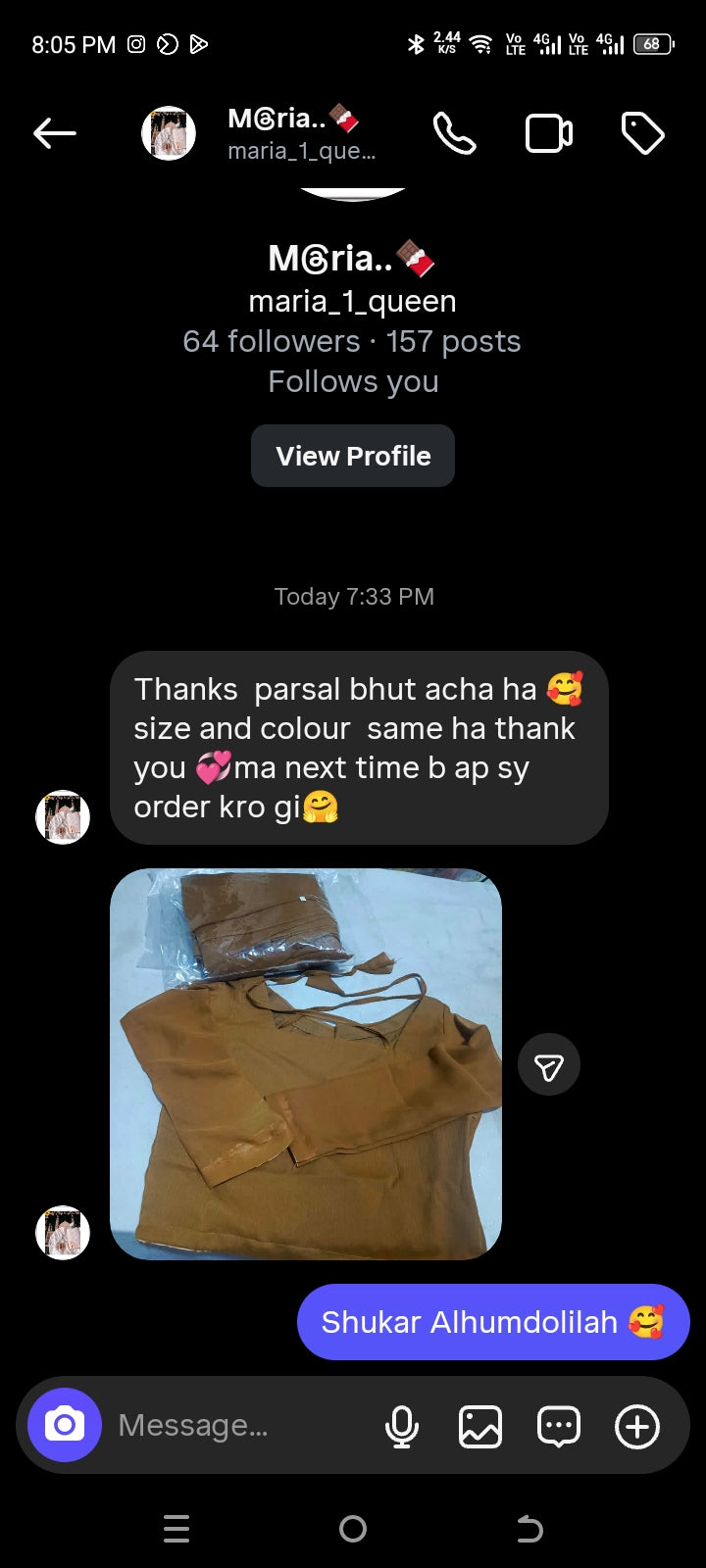Open the label tag options
This screenshot has height=1568, width=706.
click(642, 133)
